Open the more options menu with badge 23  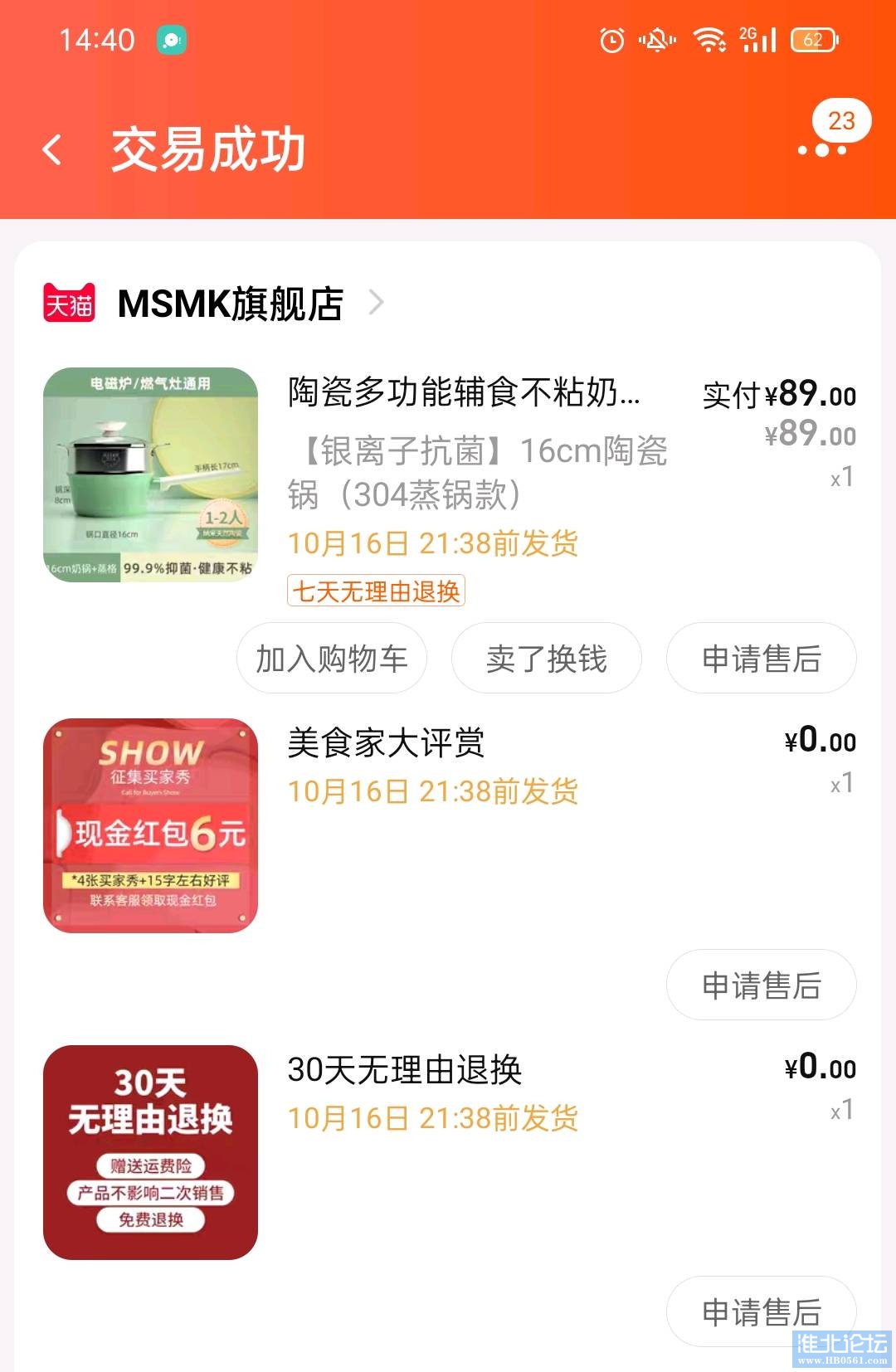pyautogui.click(x=822, y=149)
